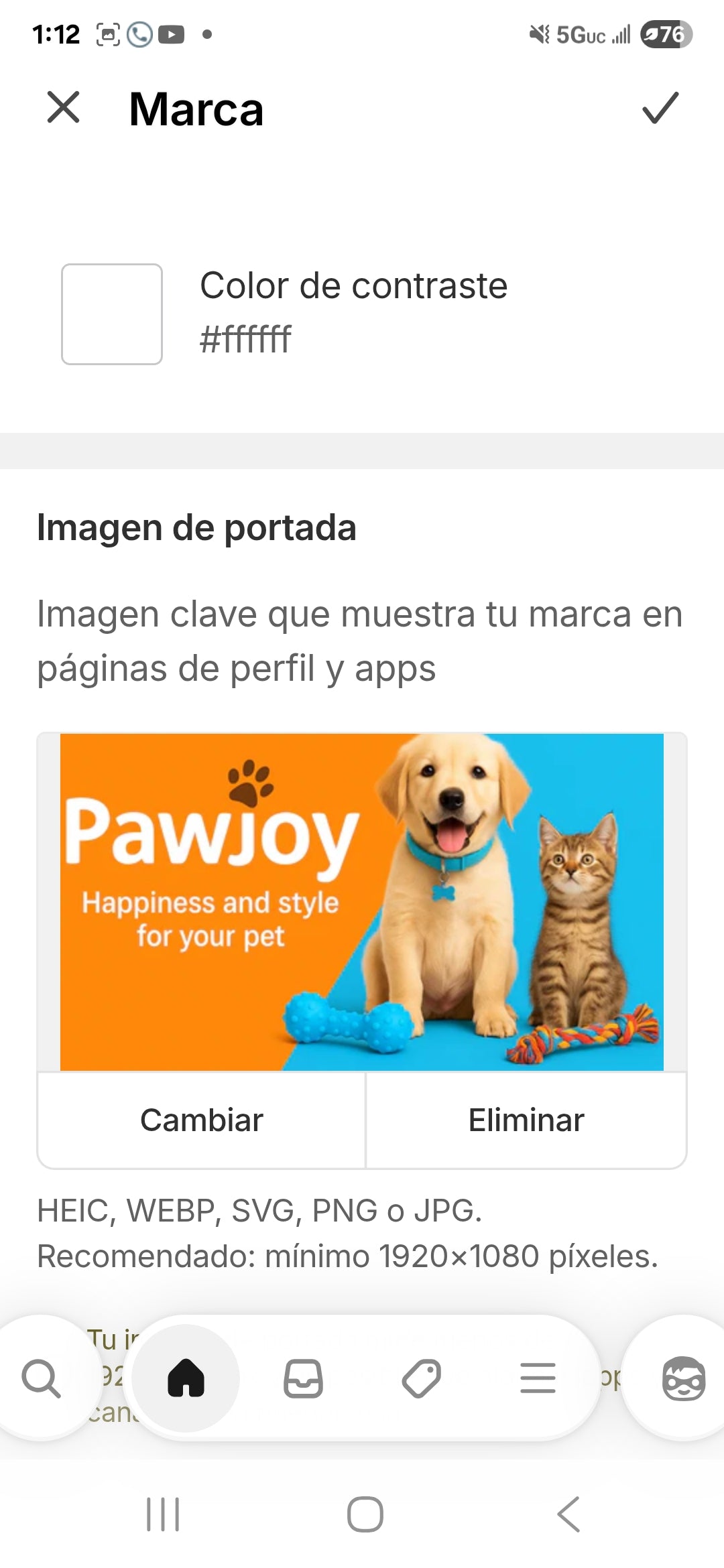Image resolution: width=724 pixels, height=1568 pixels.
Task: Open recent apps from the navigation bar
Action: tap(163, 1514)
